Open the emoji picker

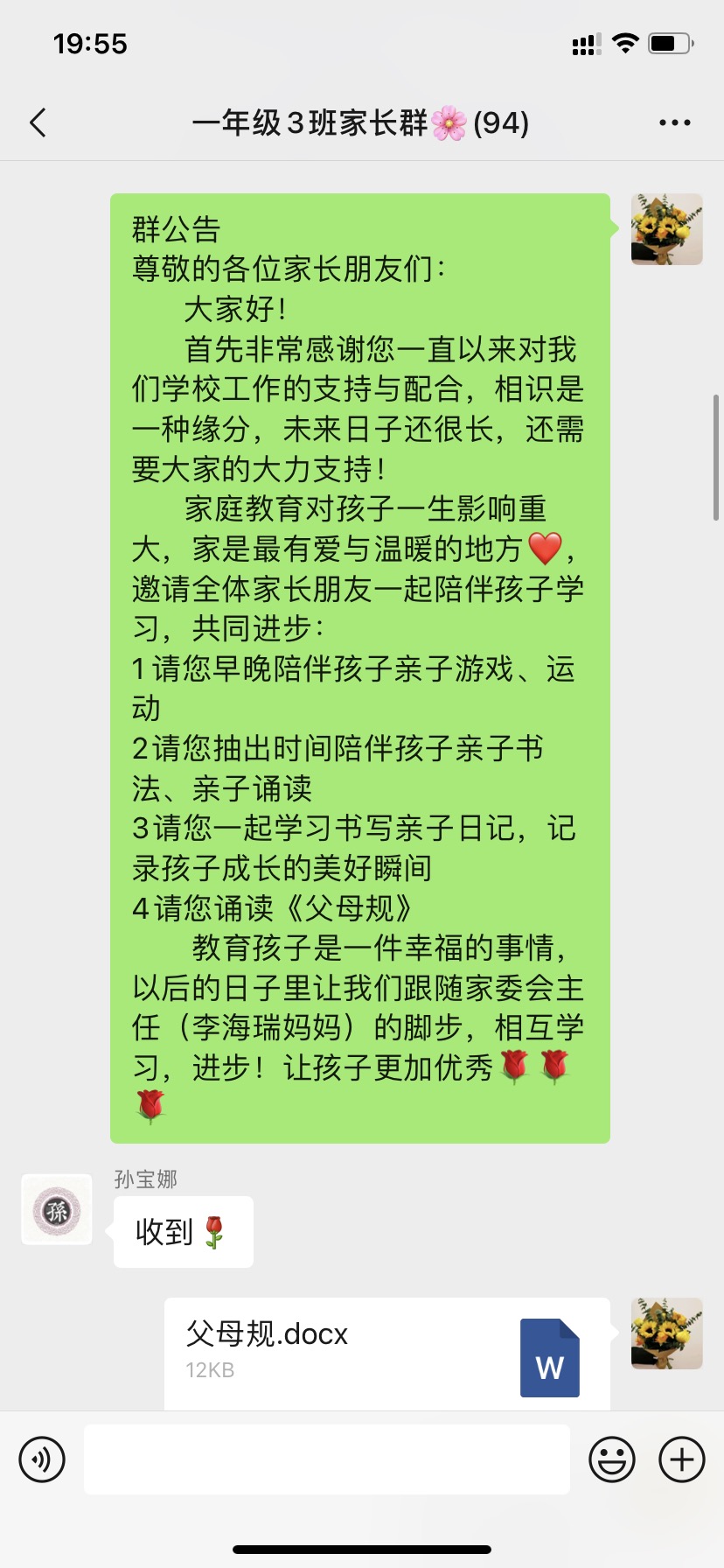click(x=613, y=1459)
